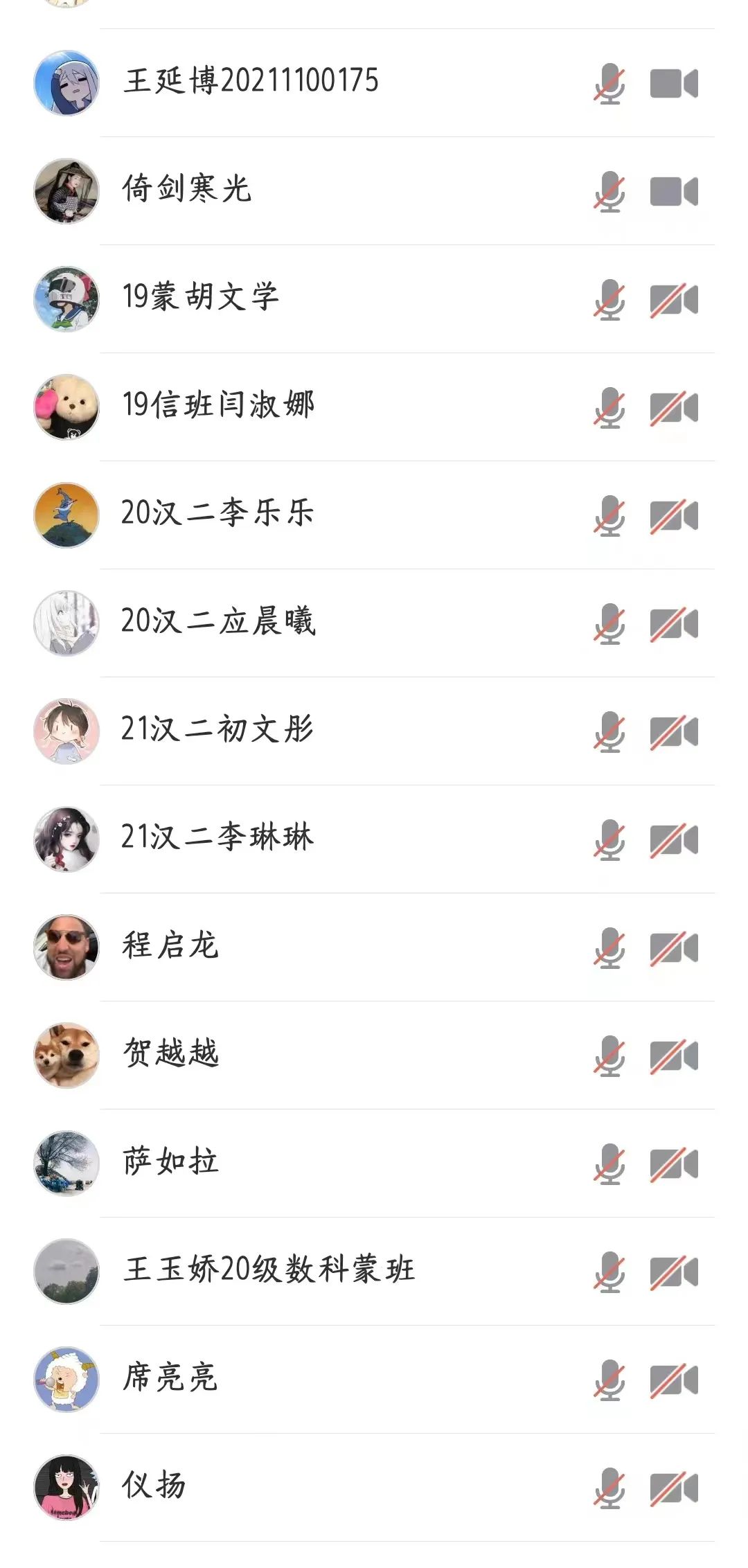Tap the camera icon for 倚剑寒光
The width and height of the screenshot is (748, 1568).
click(673, 191)
